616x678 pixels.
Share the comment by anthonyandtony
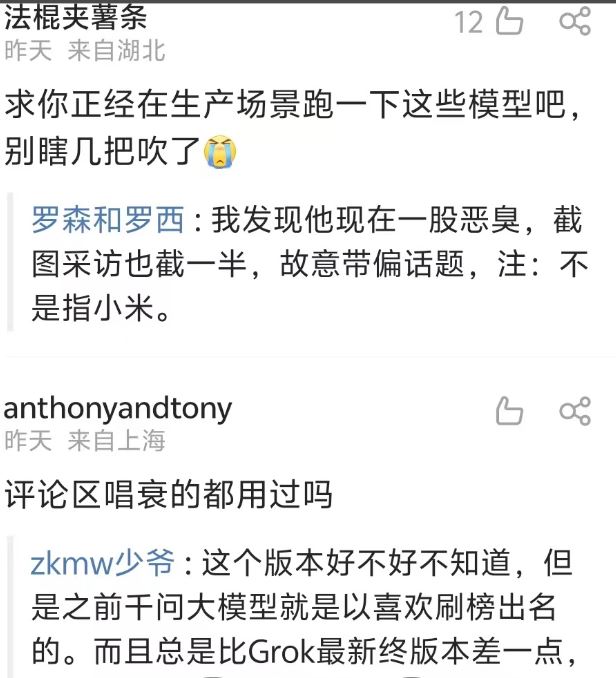tap(575, 410)
